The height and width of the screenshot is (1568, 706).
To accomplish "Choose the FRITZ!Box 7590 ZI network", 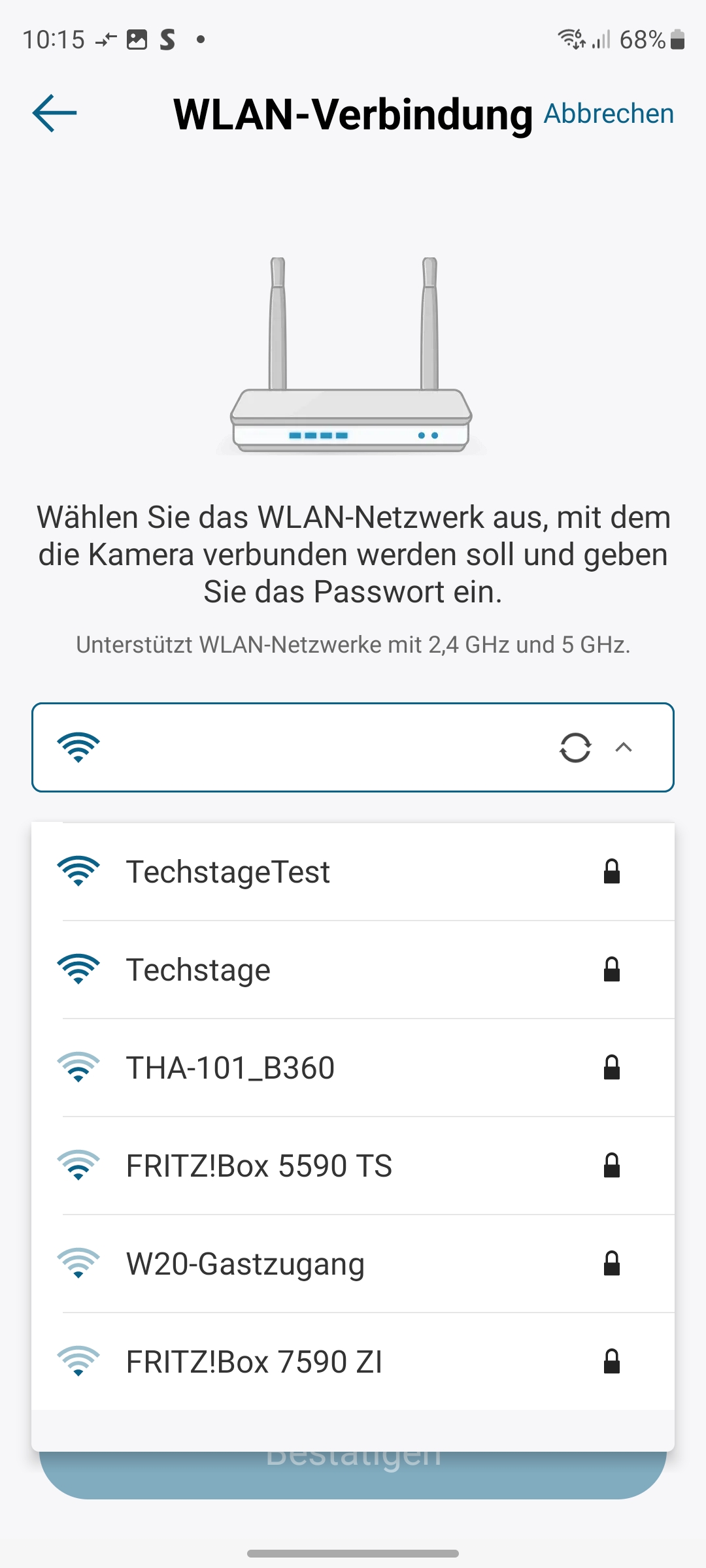I will click(x=353, y=1362).
